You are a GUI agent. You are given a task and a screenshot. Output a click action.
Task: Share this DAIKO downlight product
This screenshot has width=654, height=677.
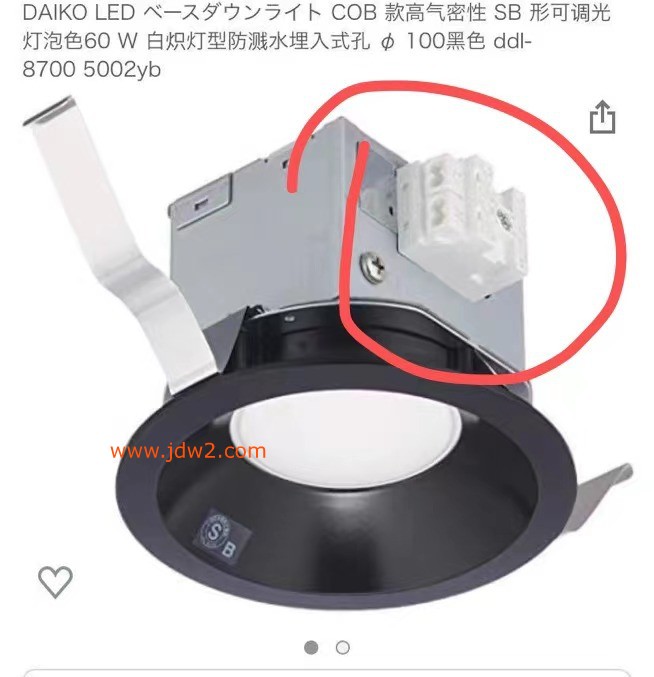pyautogui.click(x=601, y=119)
